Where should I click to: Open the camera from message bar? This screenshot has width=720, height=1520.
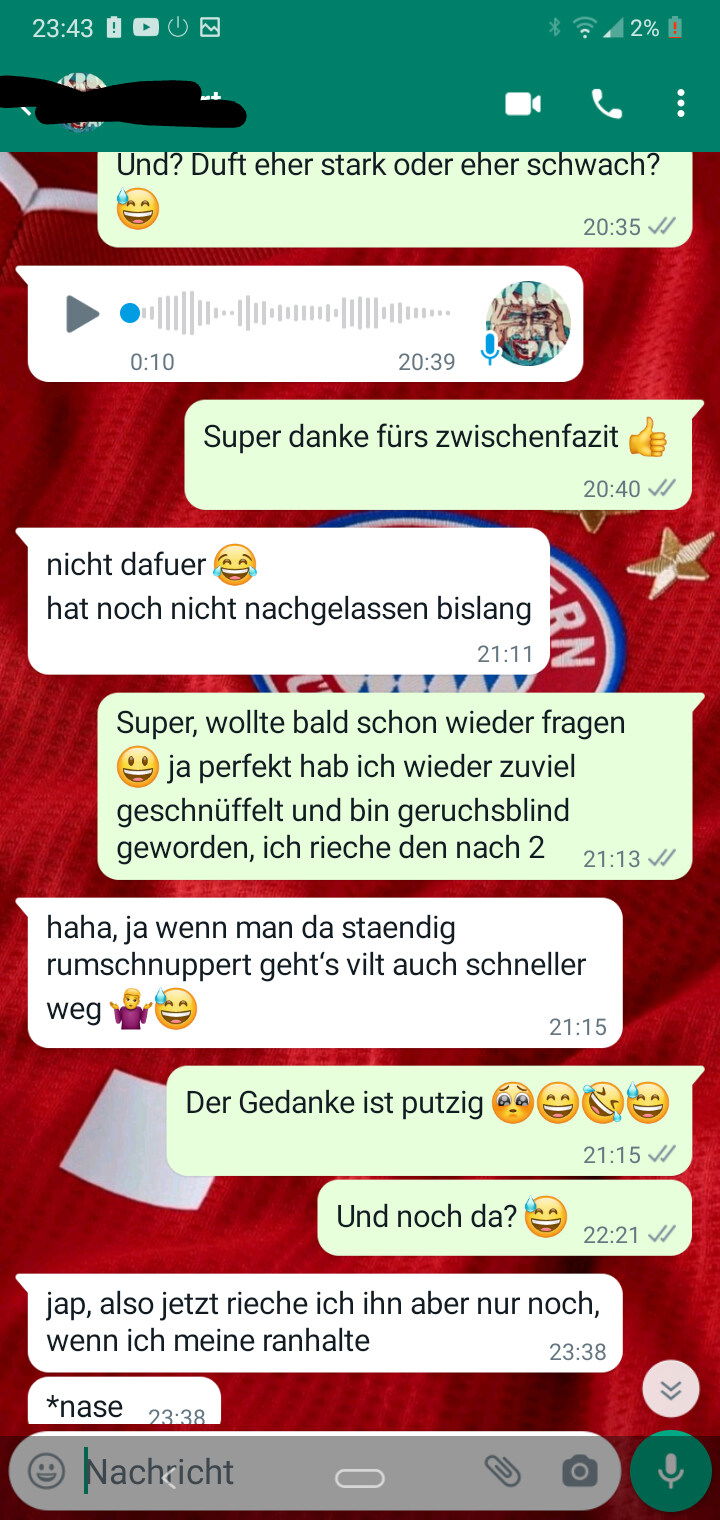click(x=579, y=1471)
